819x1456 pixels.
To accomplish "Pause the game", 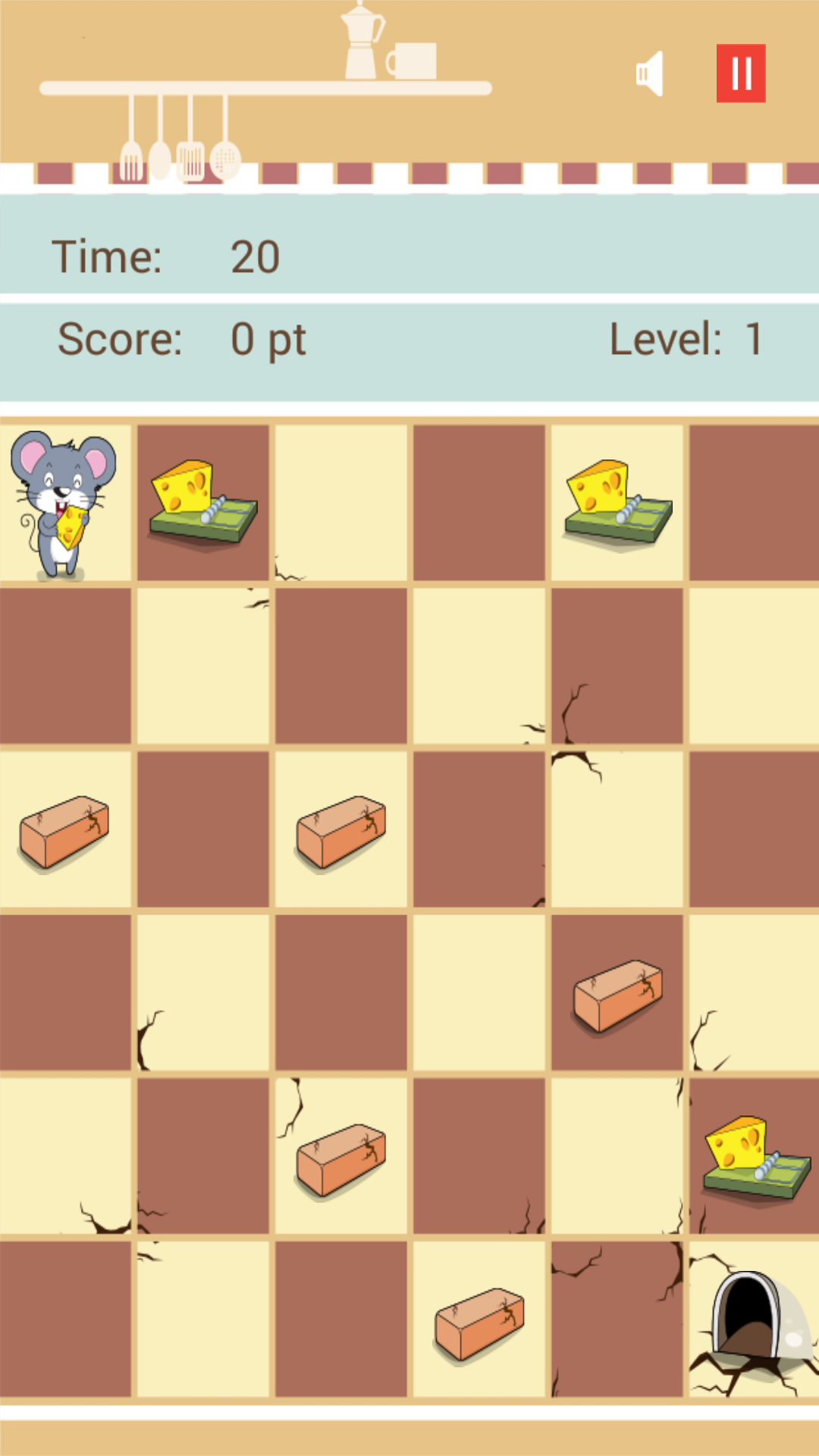I will pyautogui.click(x=741, y=74).
